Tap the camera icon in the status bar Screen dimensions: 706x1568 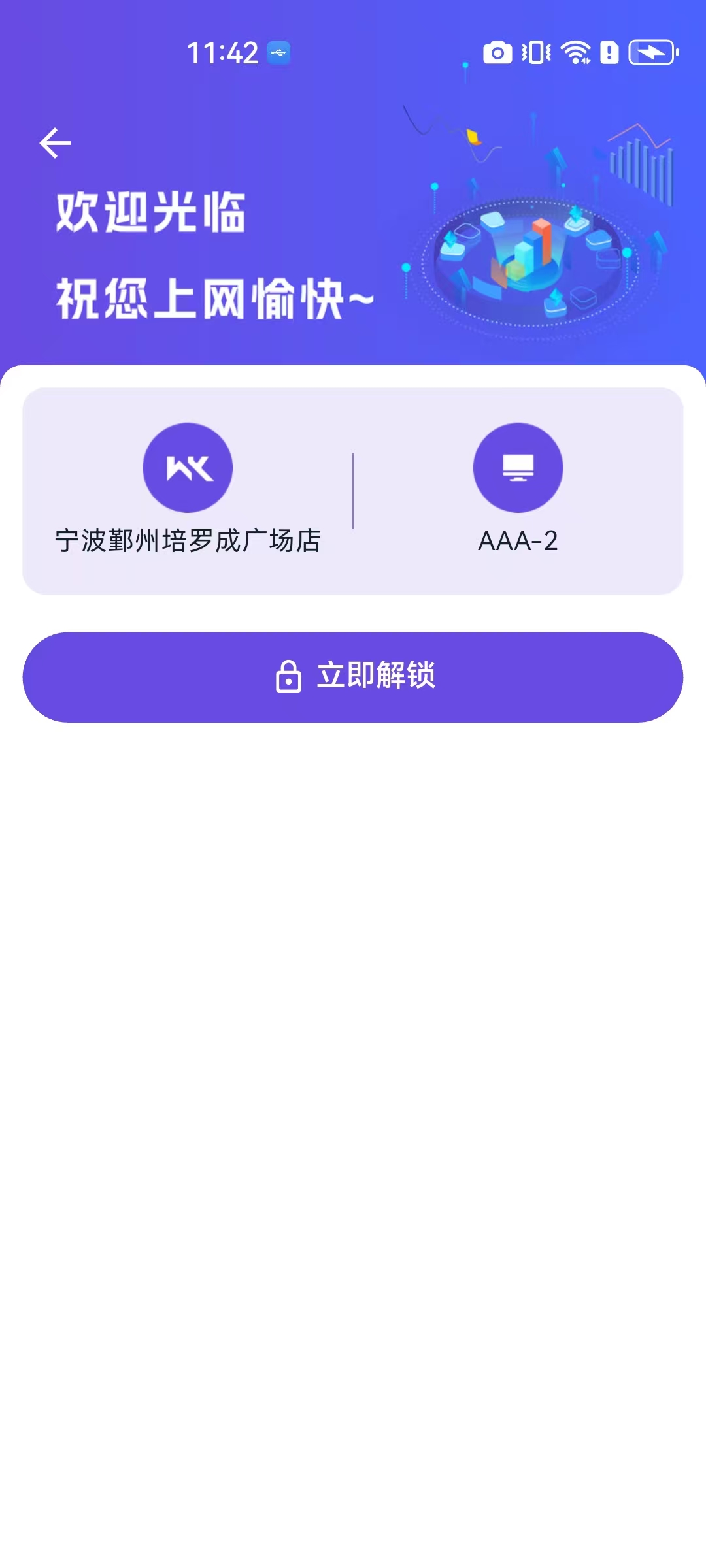coord(497,54)
